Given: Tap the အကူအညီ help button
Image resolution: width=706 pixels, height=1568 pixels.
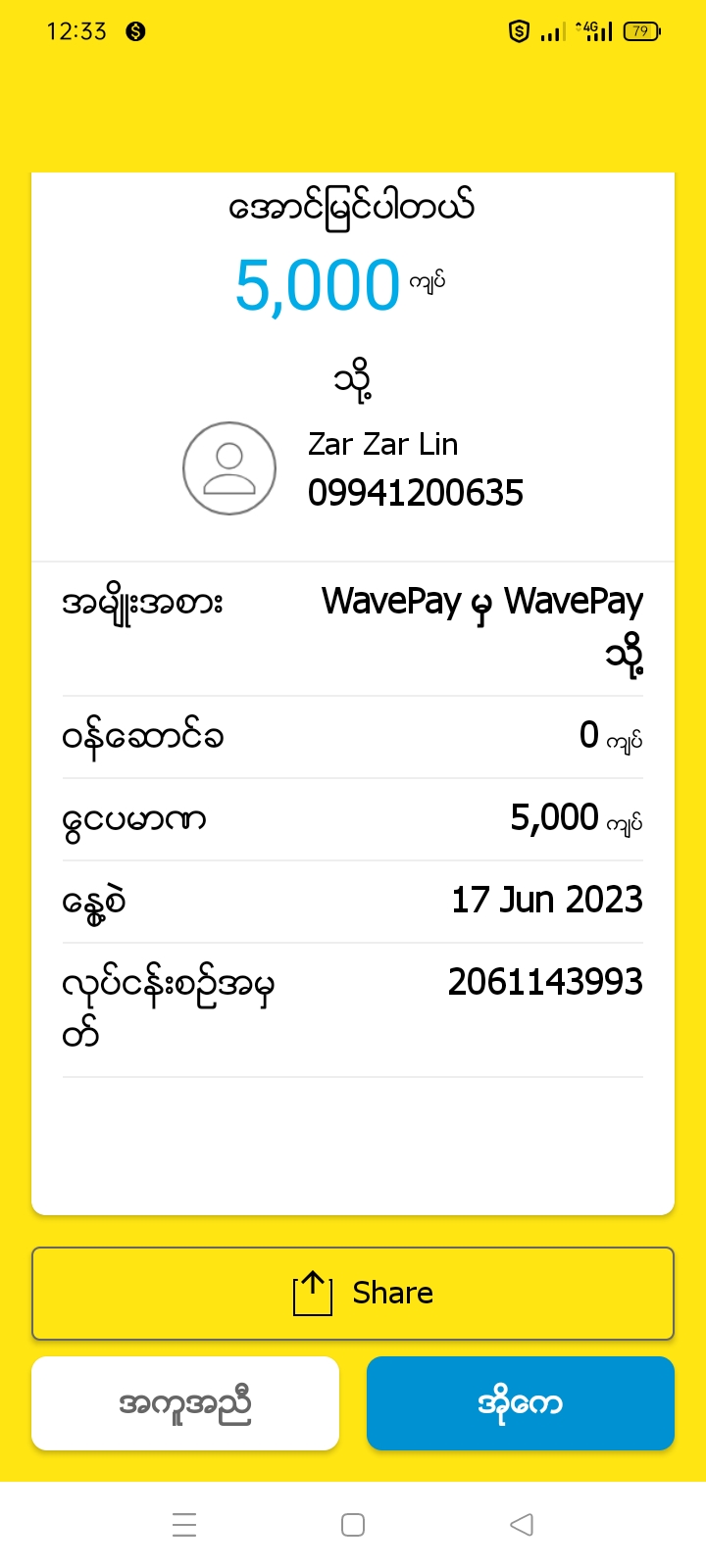Looking at the screenshot, I should [185, 1403].
